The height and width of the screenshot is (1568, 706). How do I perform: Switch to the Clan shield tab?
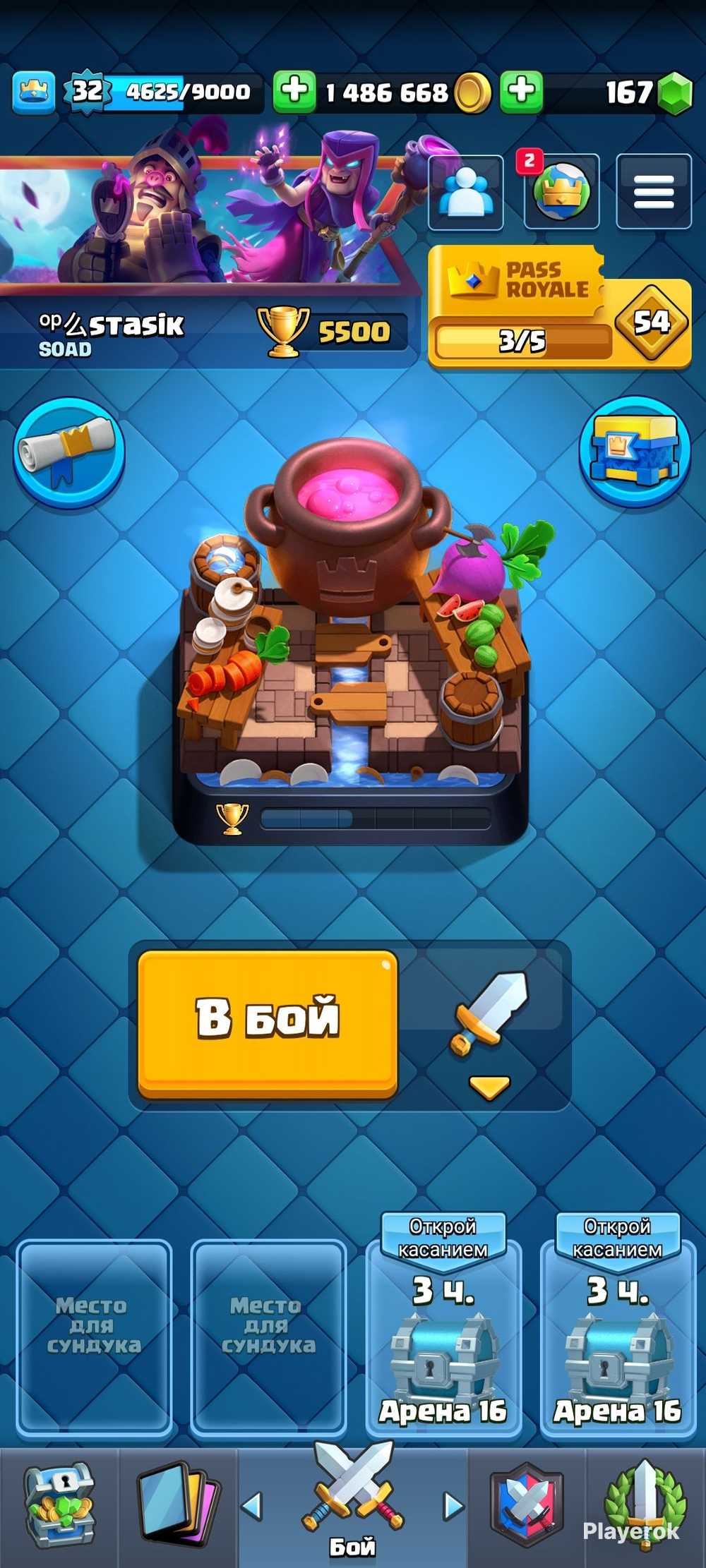tap(527, 1507)
